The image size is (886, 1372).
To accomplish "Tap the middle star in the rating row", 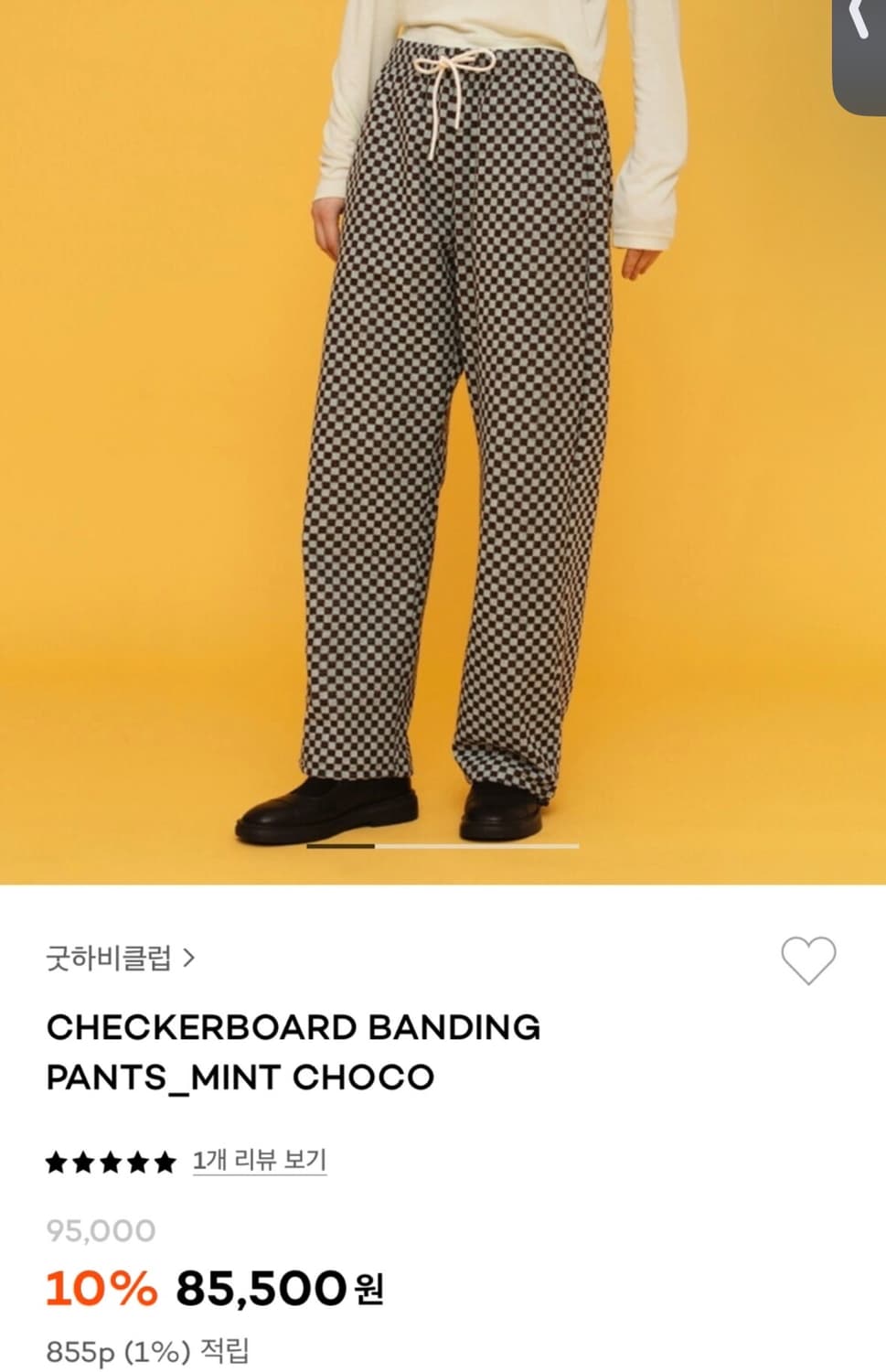I will click(111, 1163).
